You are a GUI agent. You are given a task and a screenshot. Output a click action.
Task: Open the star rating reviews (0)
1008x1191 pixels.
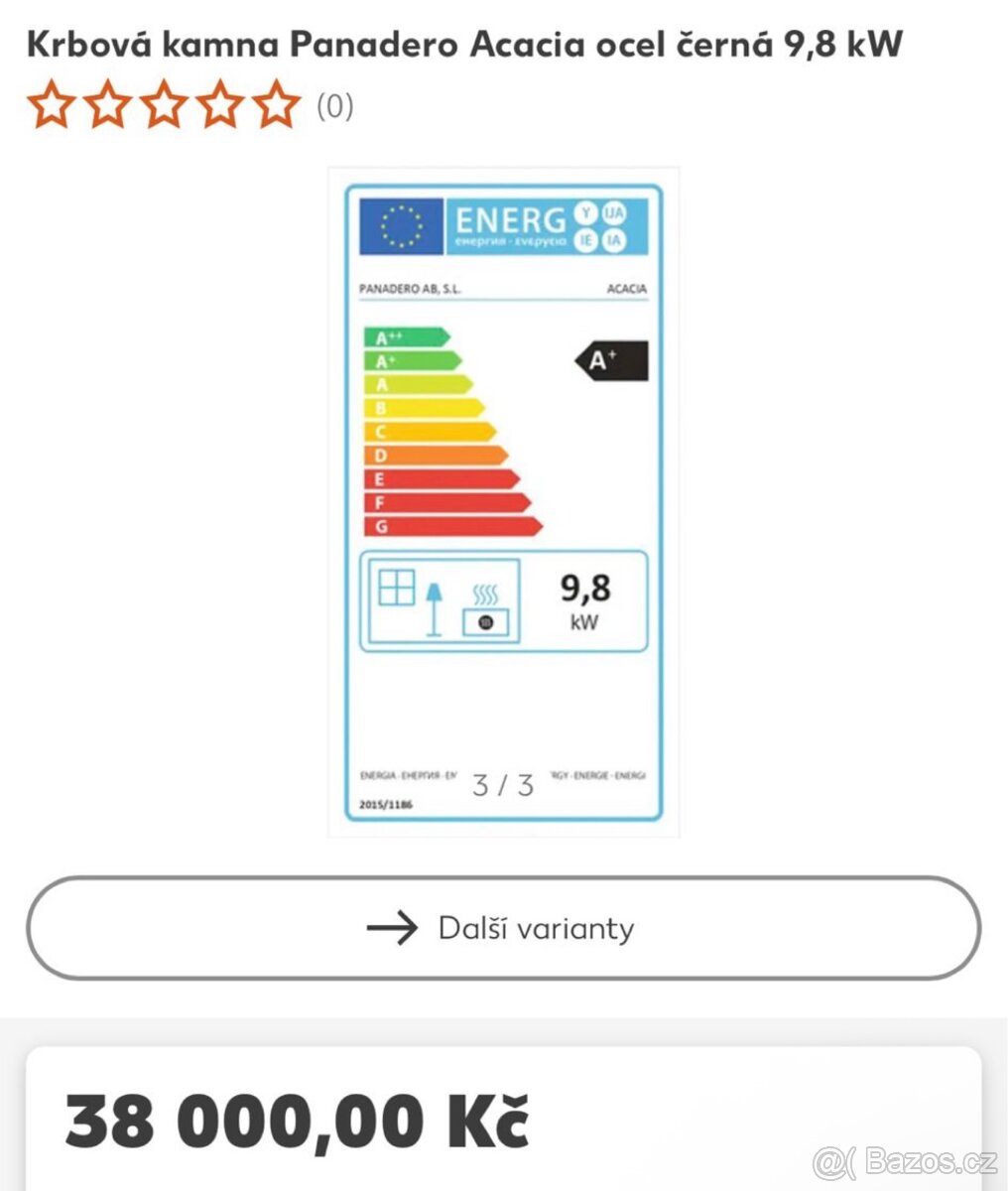point(189,106)
